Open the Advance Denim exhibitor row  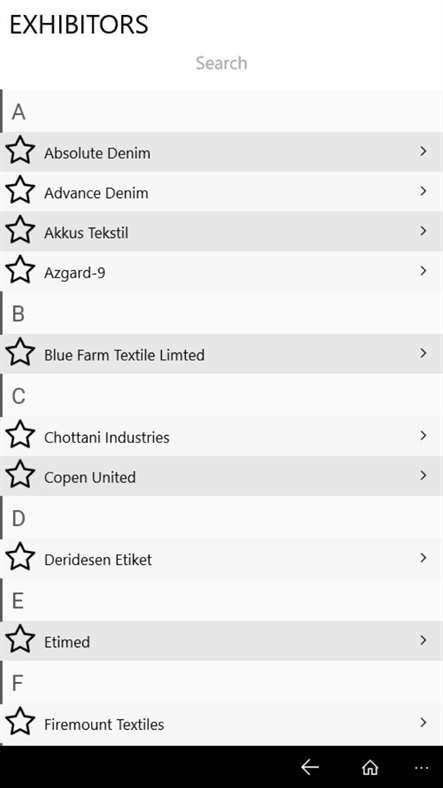(222, 191)
